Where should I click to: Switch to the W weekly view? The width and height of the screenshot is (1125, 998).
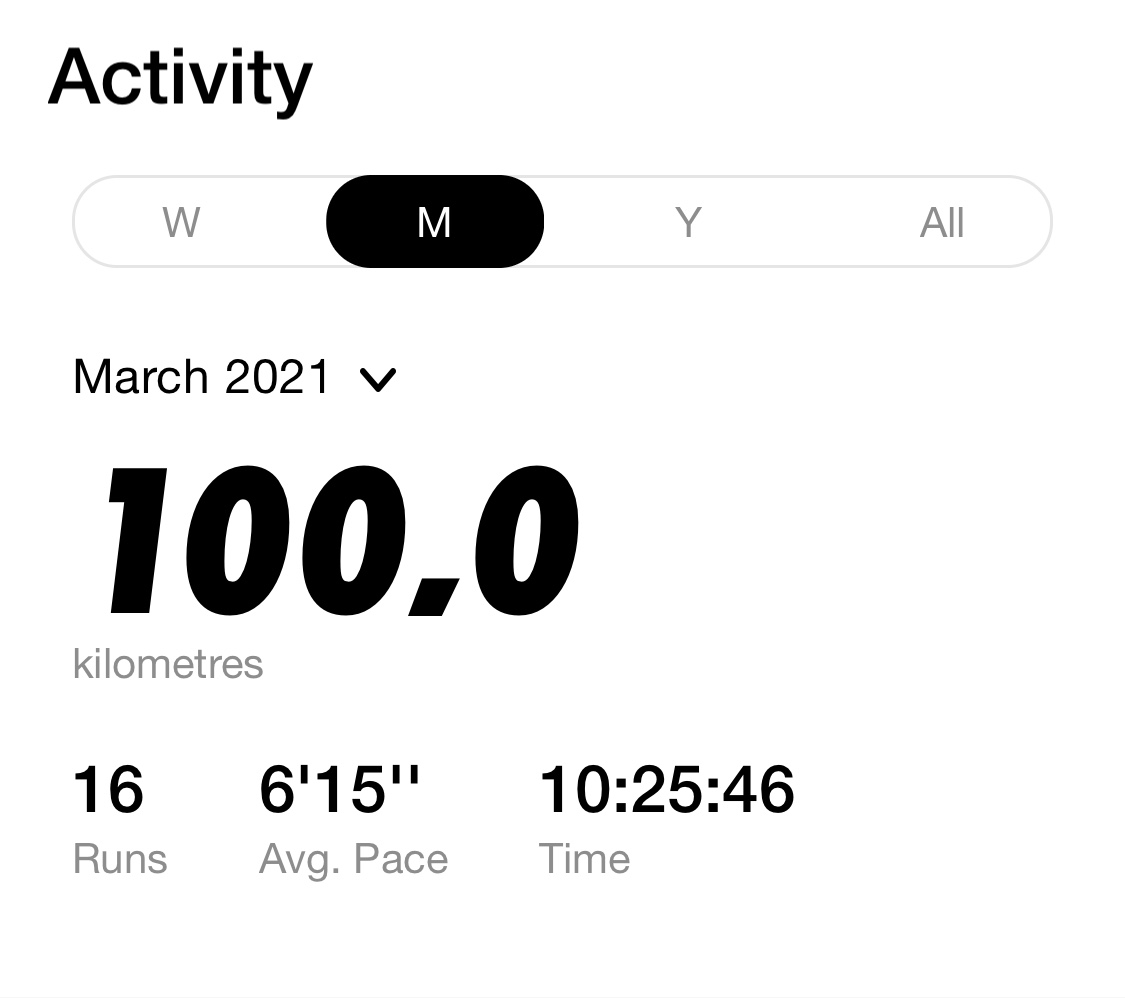click(x=181, y=222)
